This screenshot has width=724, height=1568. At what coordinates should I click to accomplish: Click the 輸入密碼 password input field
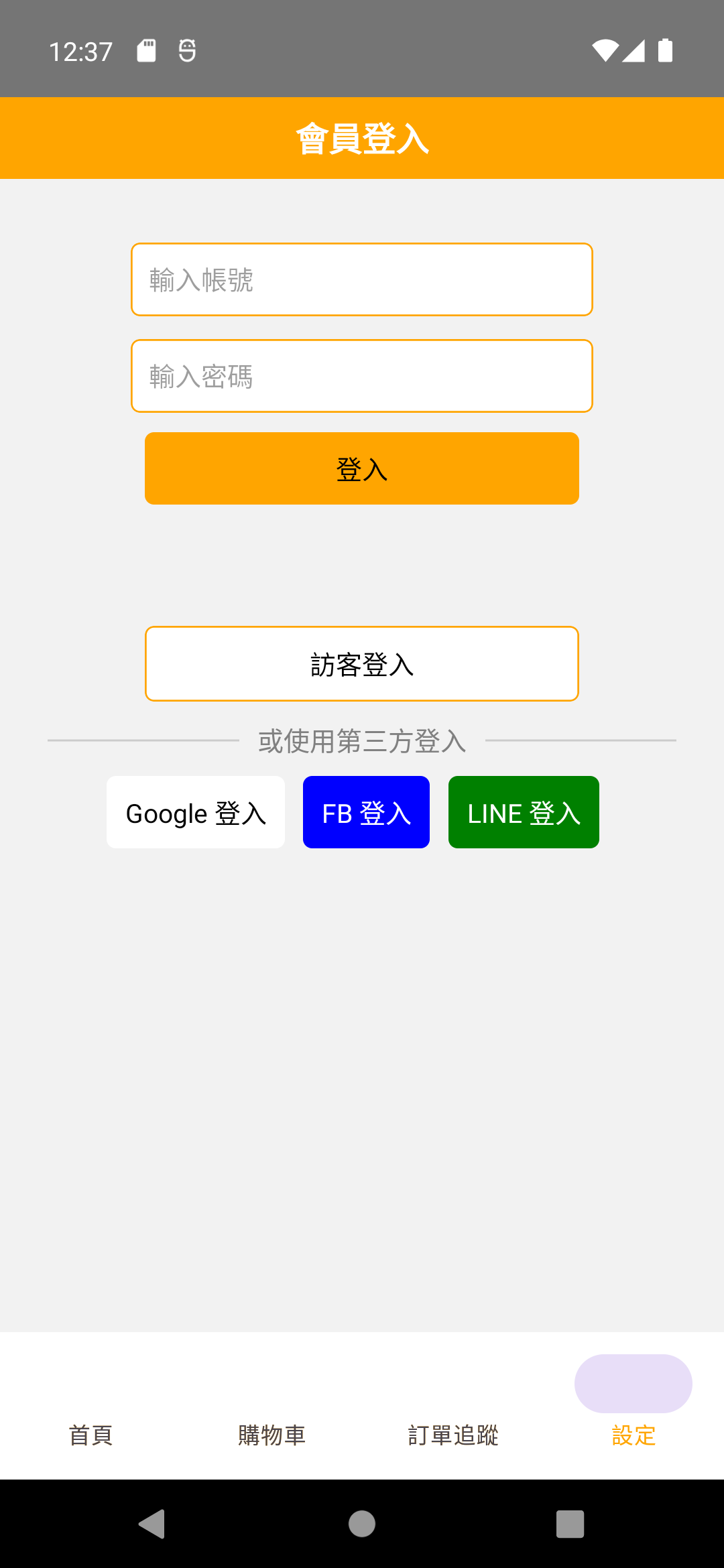coord(361,375)
